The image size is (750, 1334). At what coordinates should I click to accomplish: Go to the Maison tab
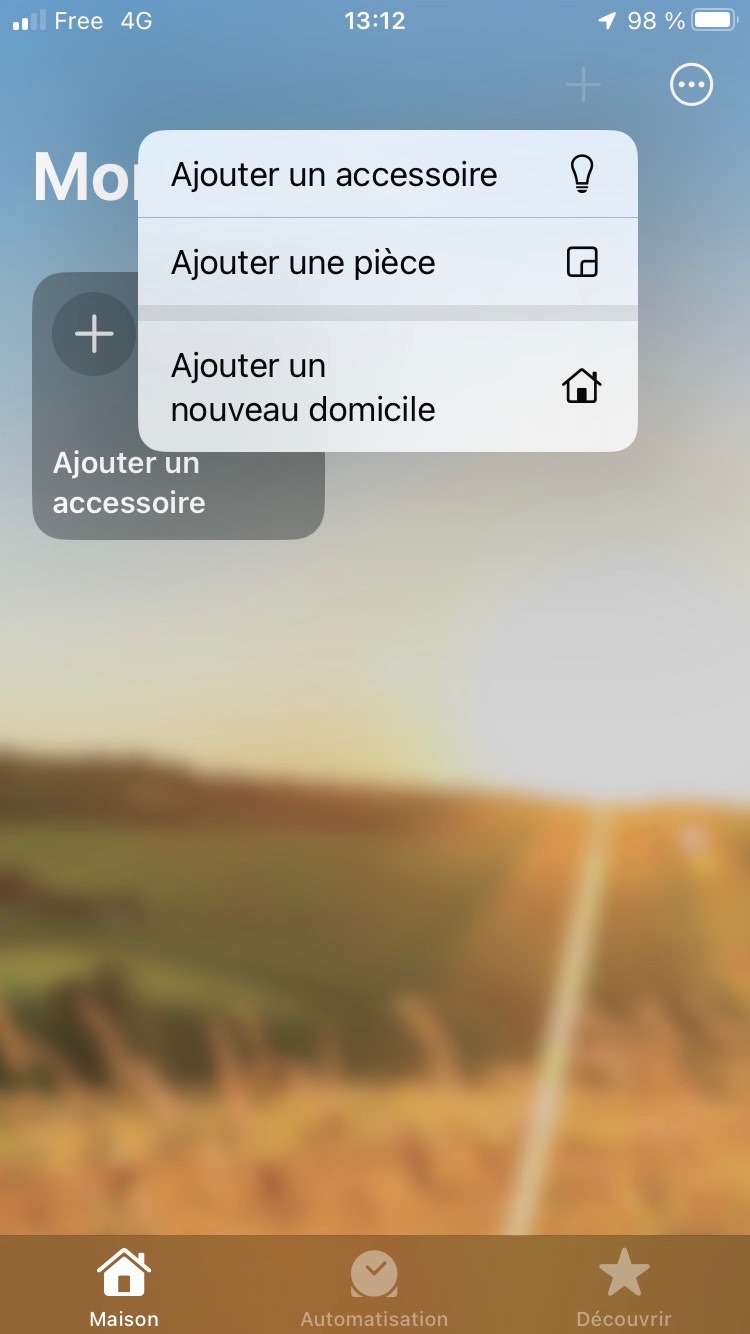(x=124, y=1288)
